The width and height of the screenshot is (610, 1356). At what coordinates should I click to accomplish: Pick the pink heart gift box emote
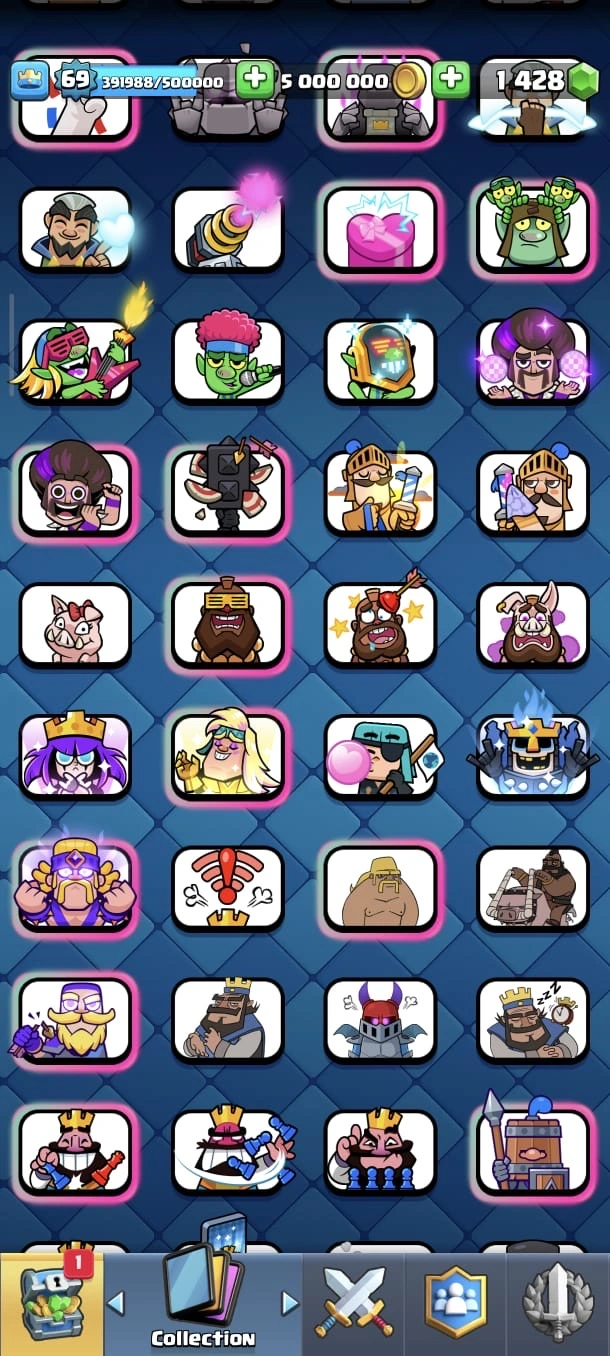pos(381,229)
